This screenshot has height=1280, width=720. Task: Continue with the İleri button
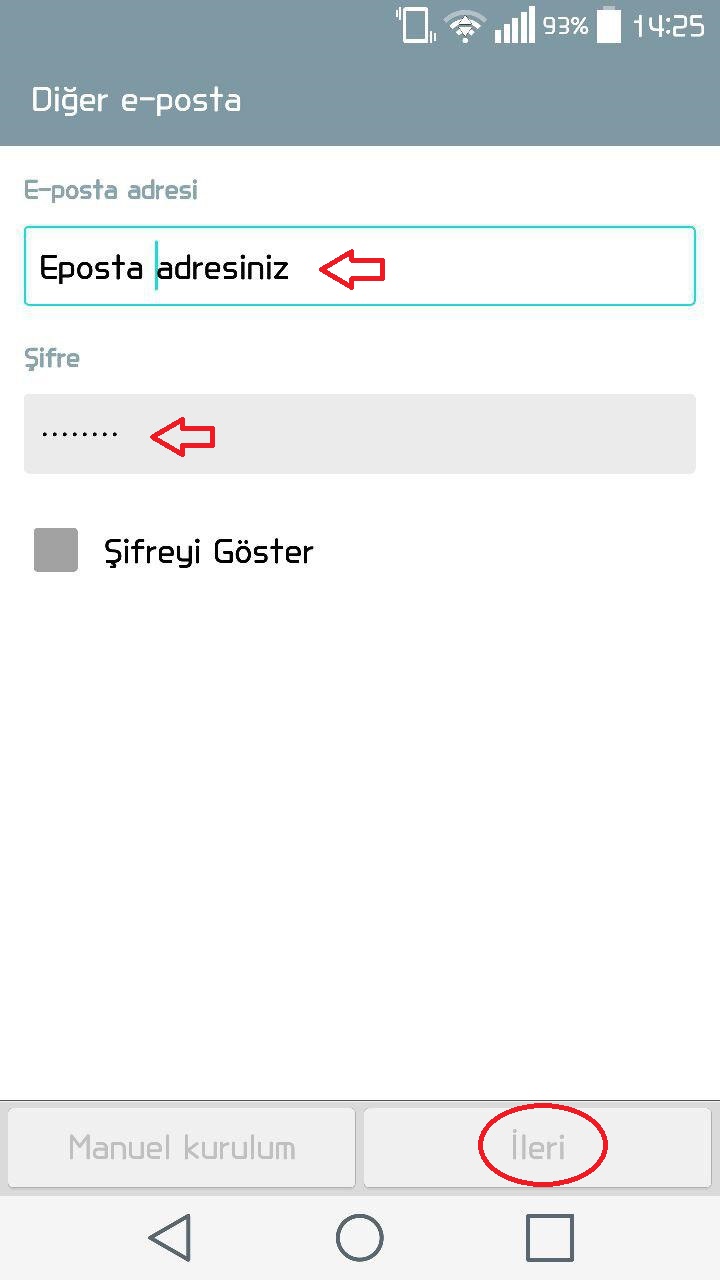[x=538, y=1147]
